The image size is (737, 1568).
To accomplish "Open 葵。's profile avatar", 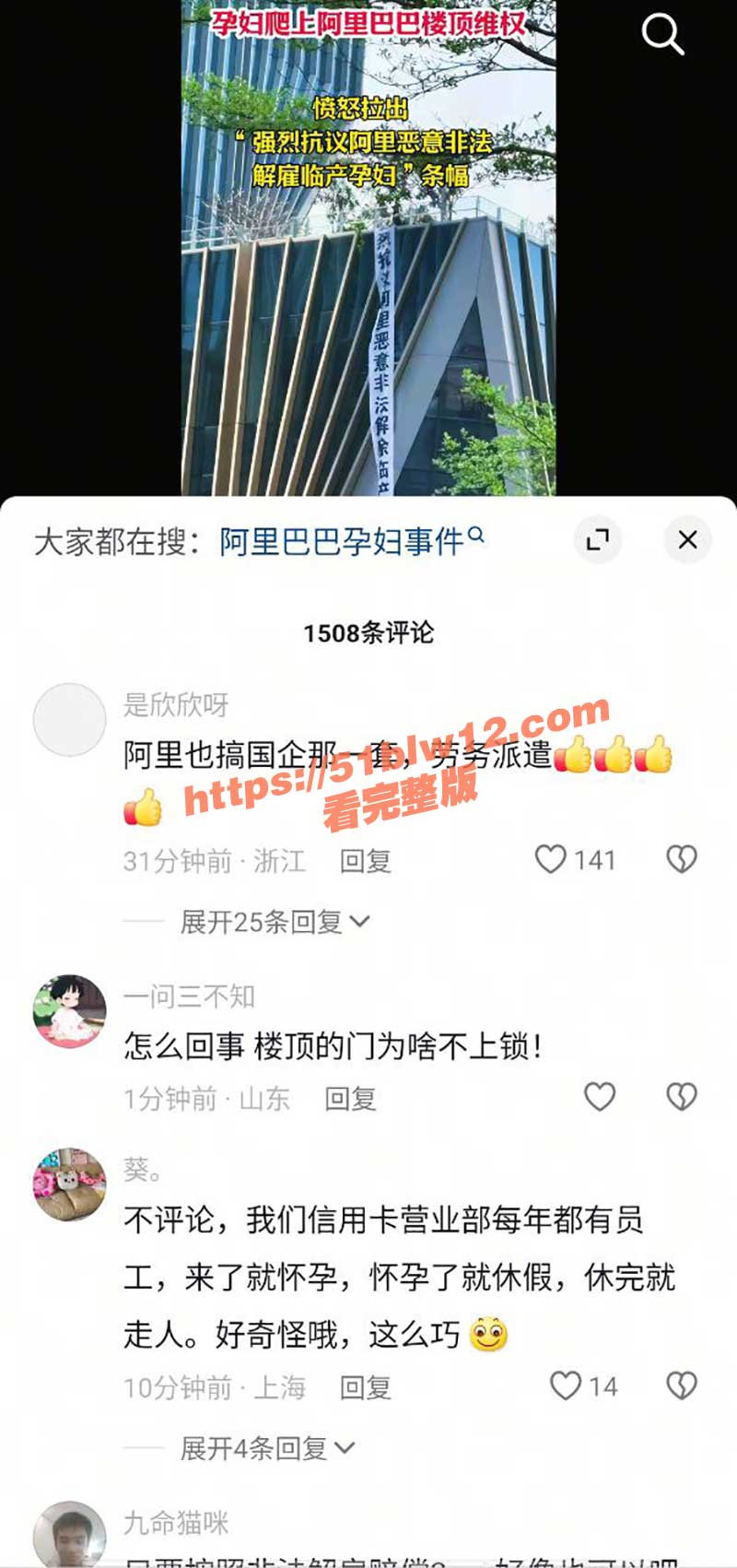I will 70,1184.
